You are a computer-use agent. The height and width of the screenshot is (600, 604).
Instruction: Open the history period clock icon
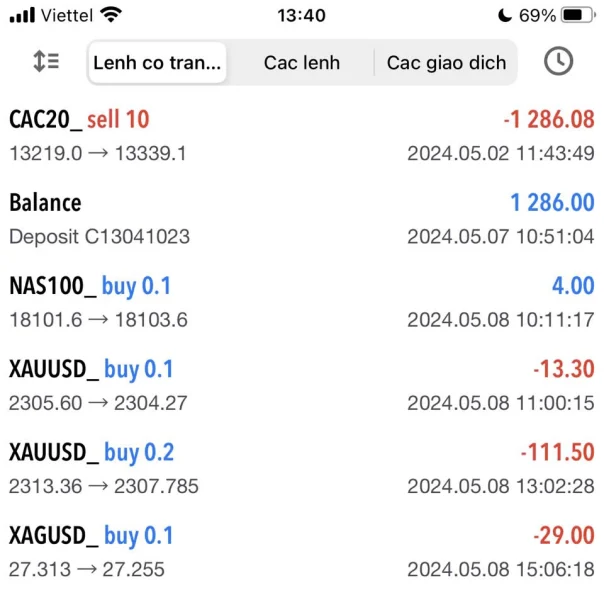click(558, 62)
